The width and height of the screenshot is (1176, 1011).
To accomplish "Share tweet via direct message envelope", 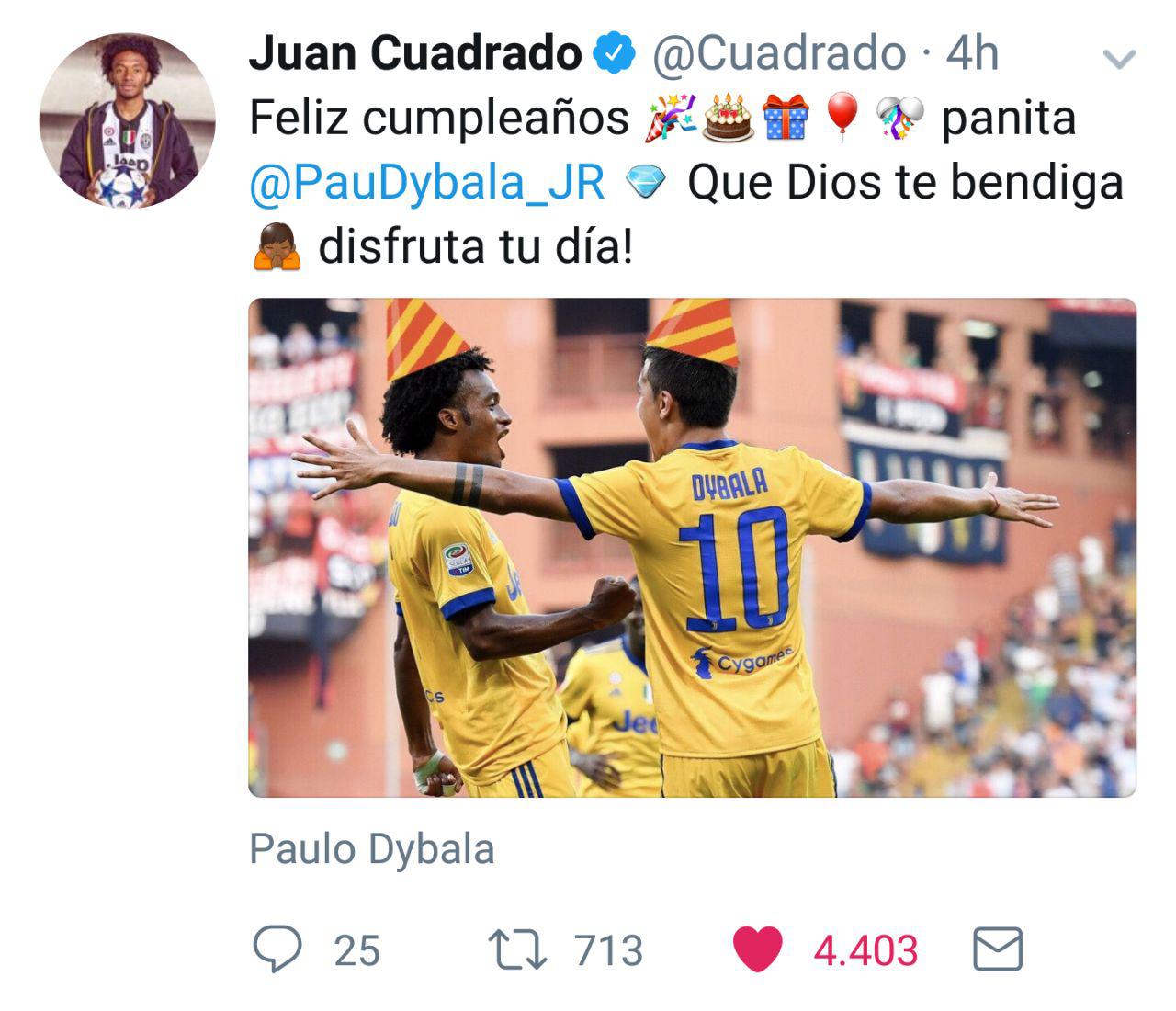I will coord(997,949).
